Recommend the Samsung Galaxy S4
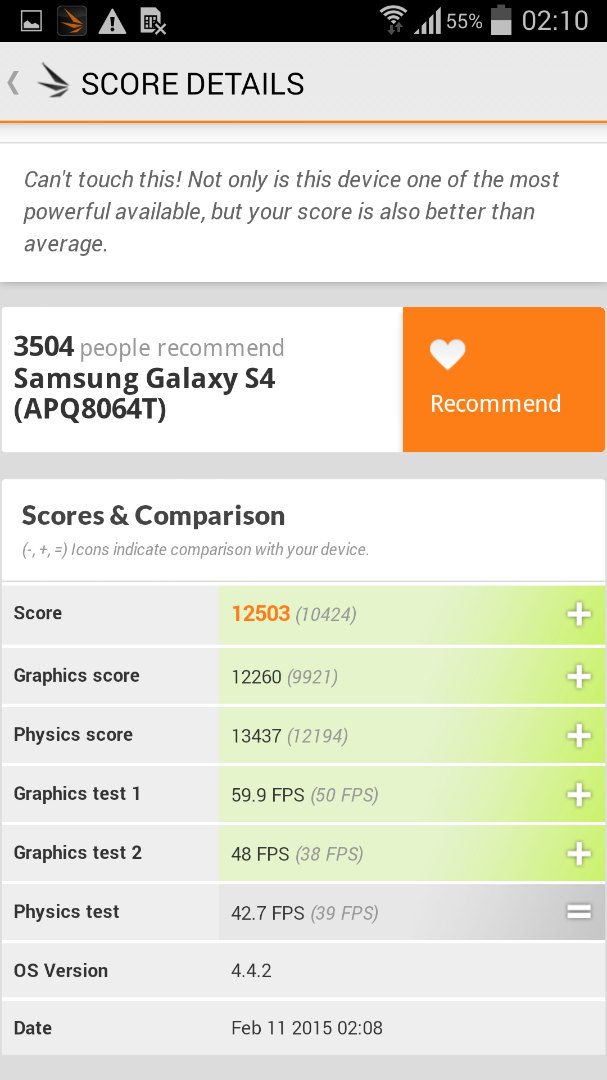This screenshot has height=1080, width=607. click(504, 380)
